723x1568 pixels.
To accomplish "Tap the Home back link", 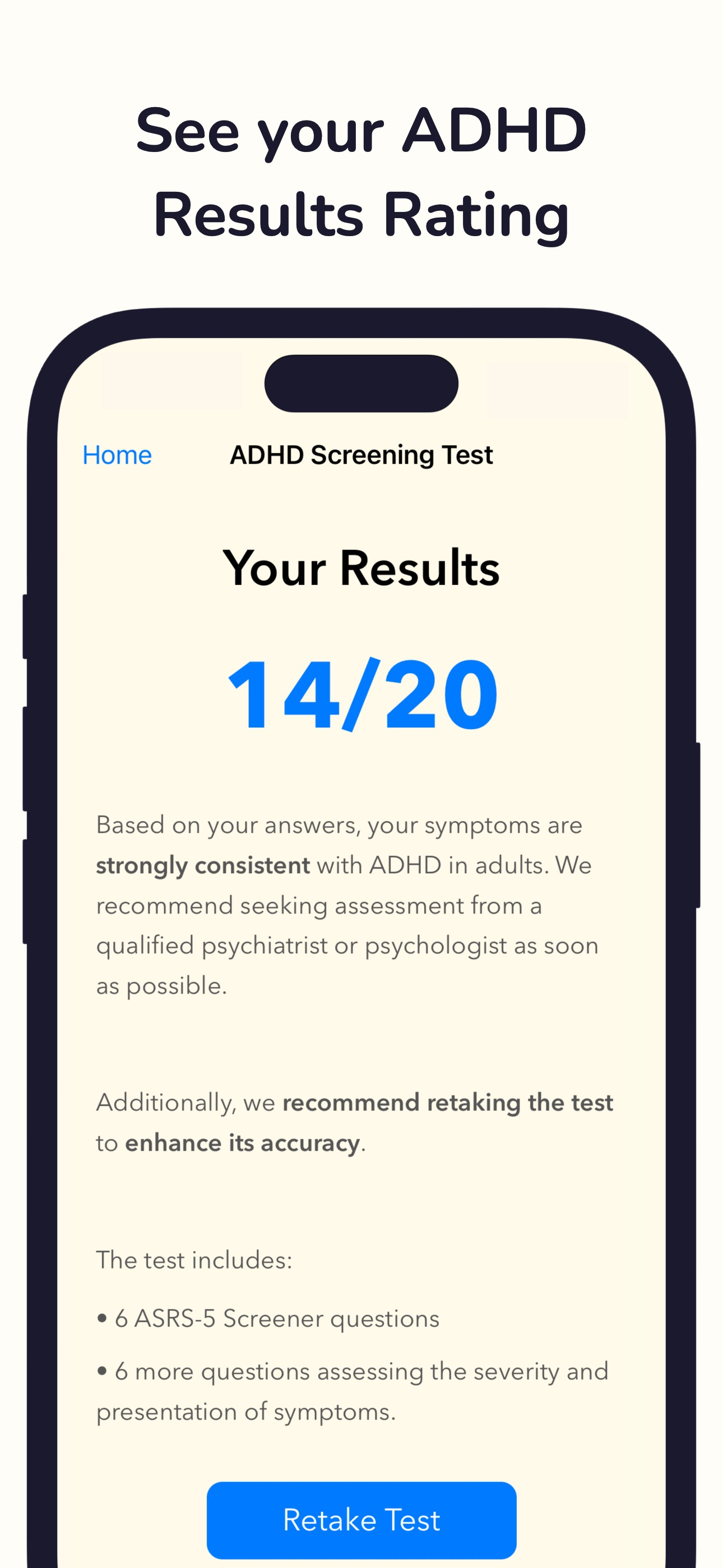I will (x=118, y=455).
